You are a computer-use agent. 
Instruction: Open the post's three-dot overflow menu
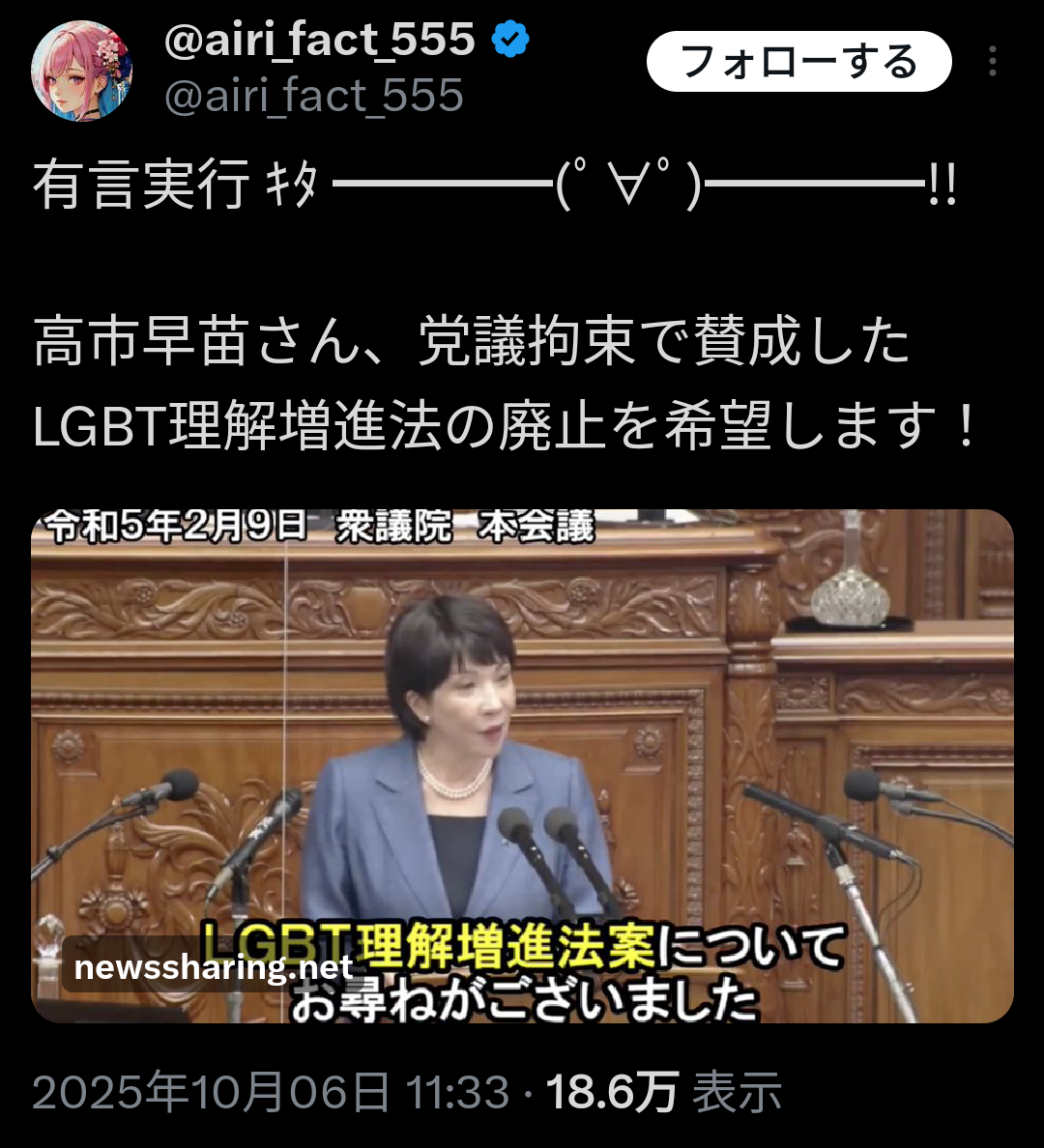[992, 62]
